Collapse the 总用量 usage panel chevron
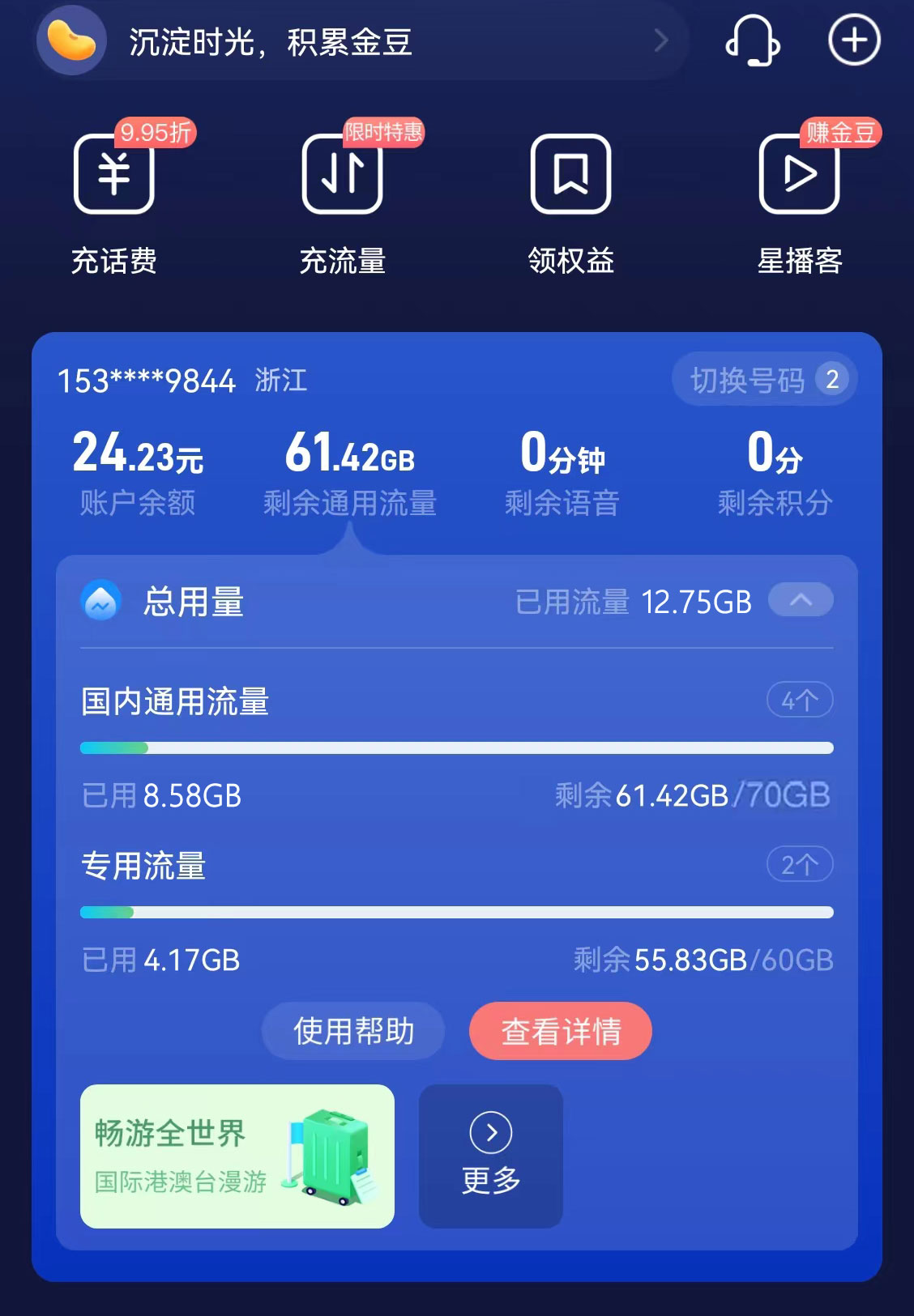The image size is (914, 1316). tap(801, 601)
